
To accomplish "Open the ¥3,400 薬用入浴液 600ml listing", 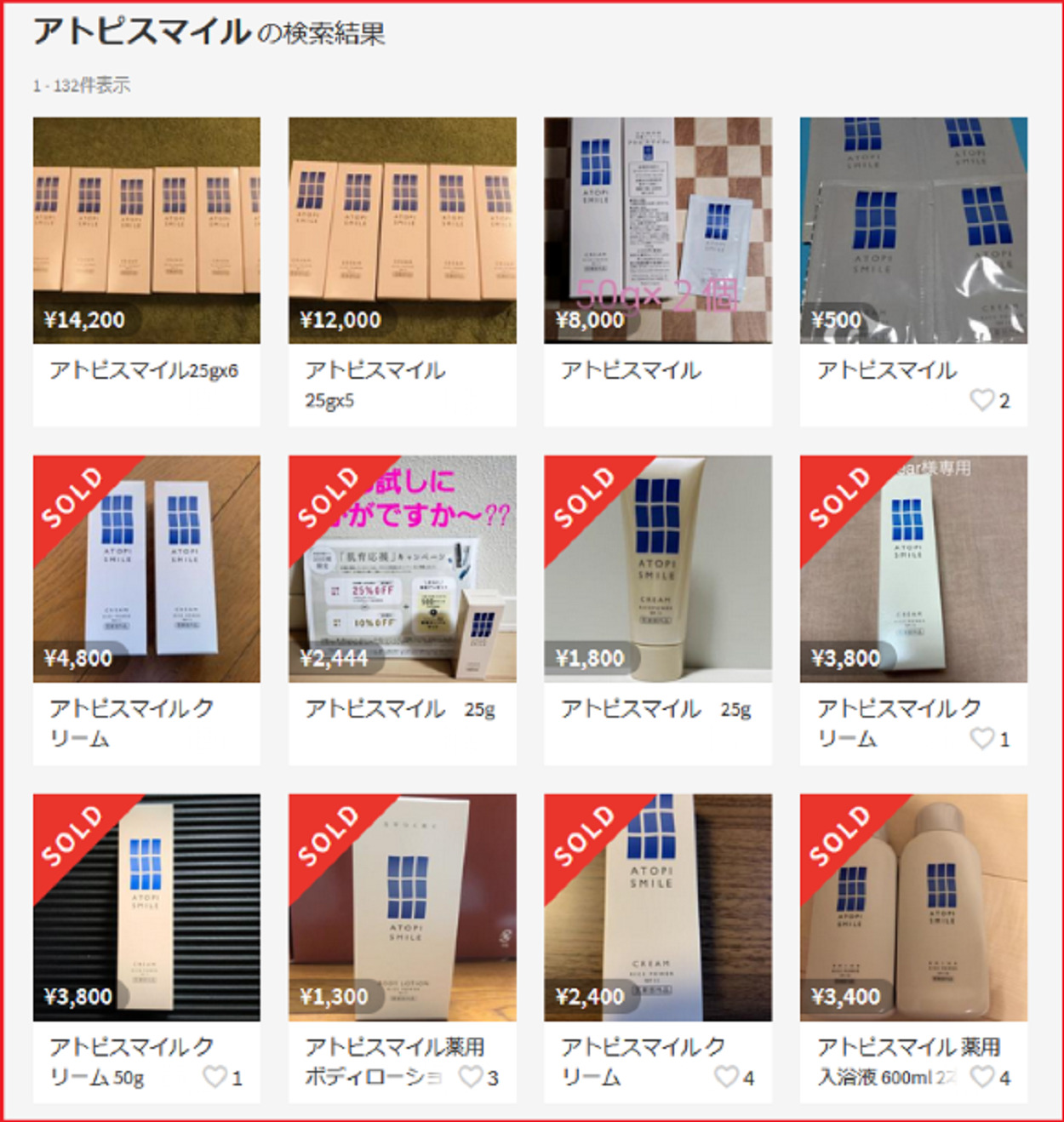I will 912,907.
